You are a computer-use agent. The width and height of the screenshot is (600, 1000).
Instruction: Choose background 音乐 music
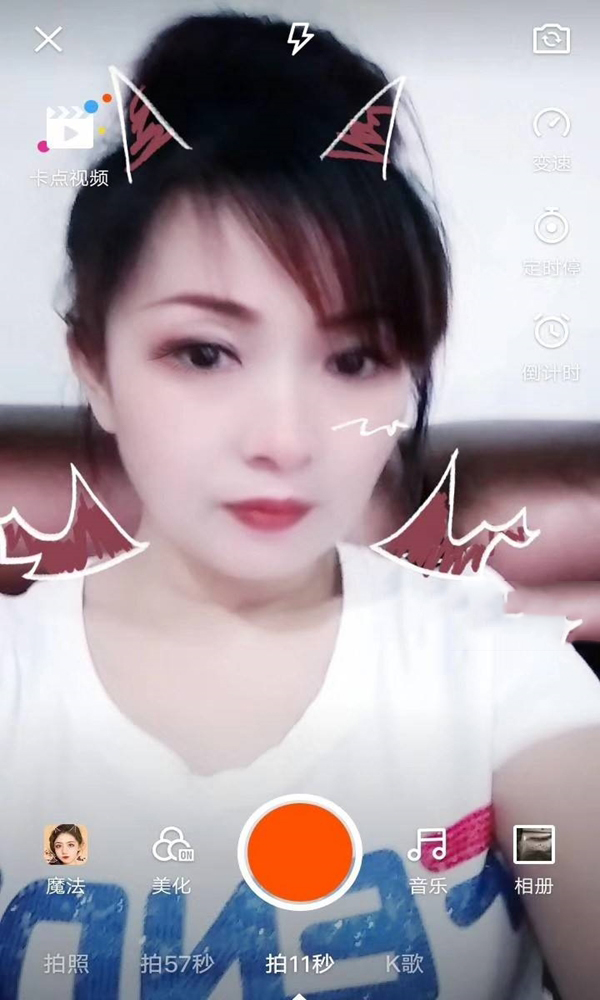click(x=428, y=857)
